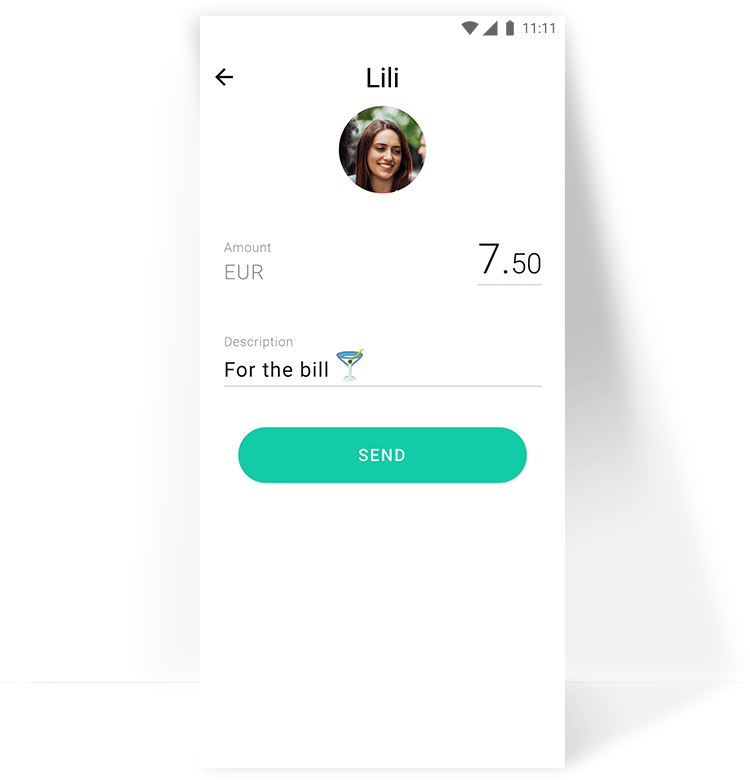750x780 pixels.
Task: Tap the Description field with 'For the bill'
Action: 380,369
